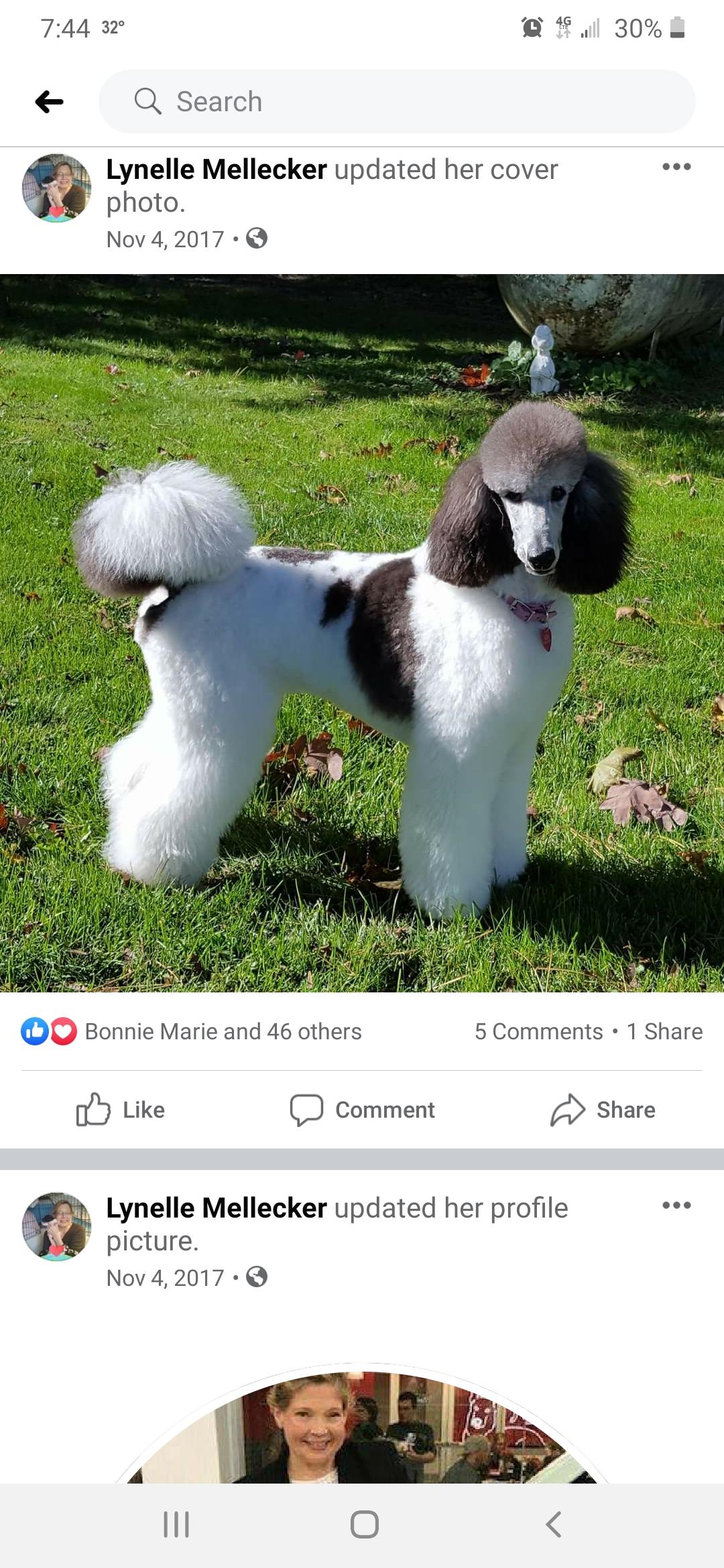Open Lynelle Mellecker's avatar on cover photo post
The height and width of the screenshot is (1568, 724).
(56, 188)
